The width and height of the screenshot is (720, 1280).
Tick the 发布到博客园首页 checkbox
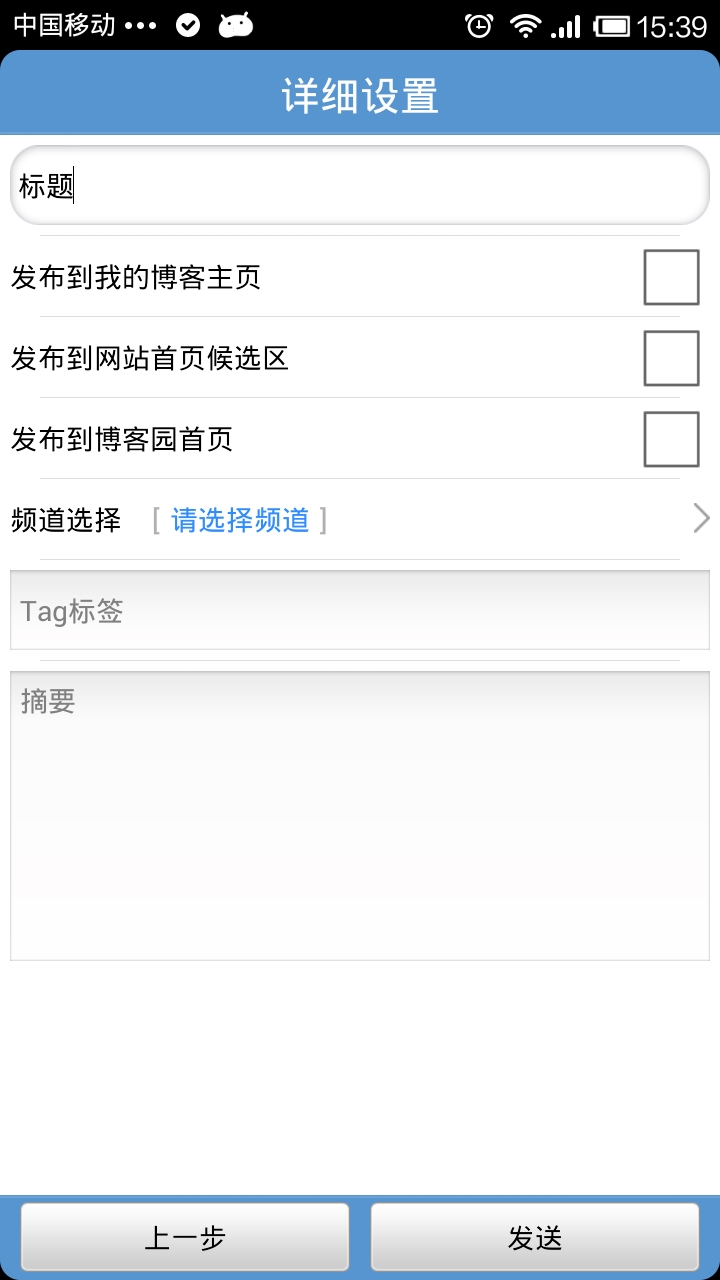pos(671,439)
